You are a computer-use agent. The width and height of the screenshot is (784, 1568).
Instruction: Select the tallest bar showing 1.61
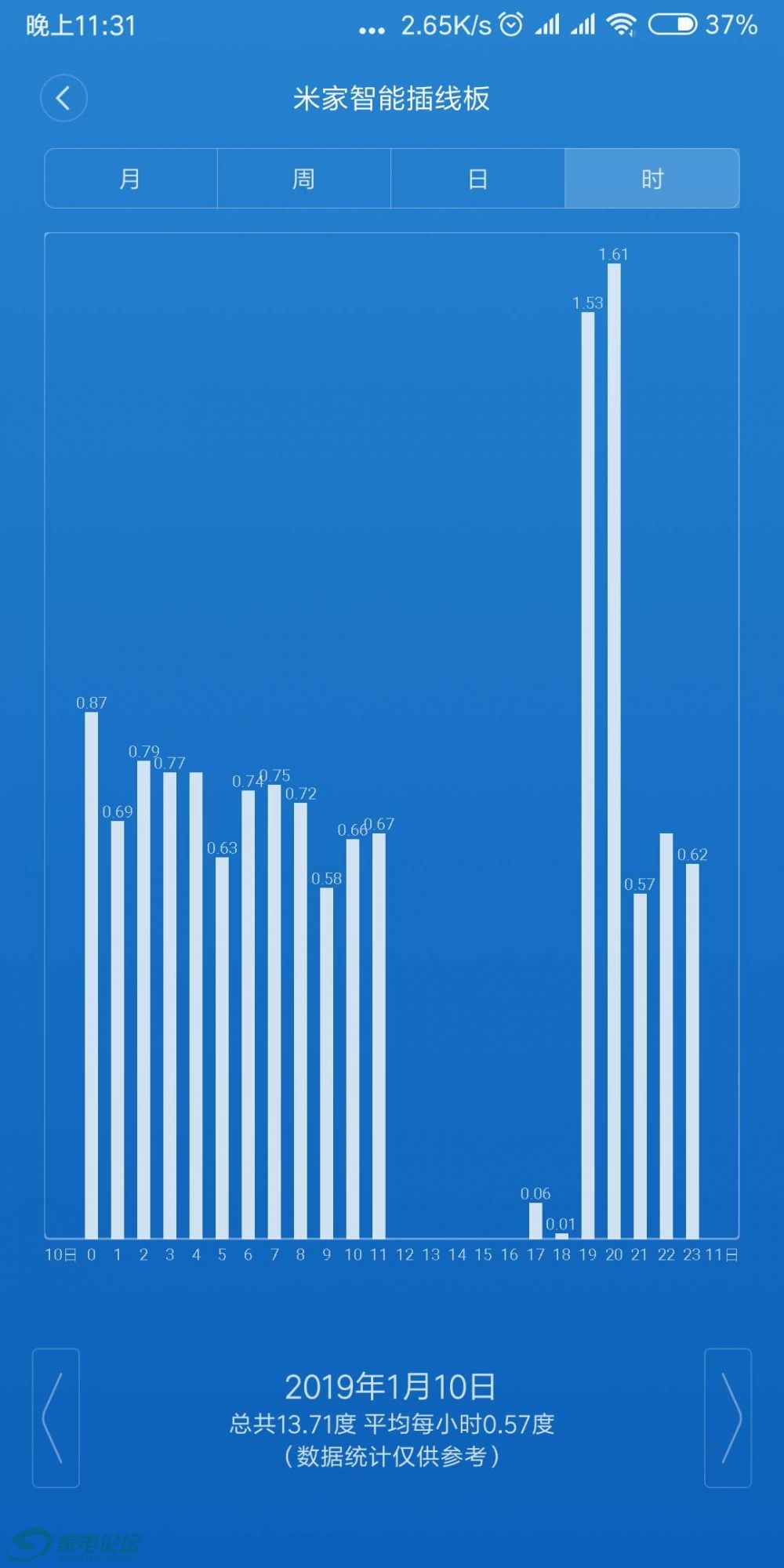point(615,745)
